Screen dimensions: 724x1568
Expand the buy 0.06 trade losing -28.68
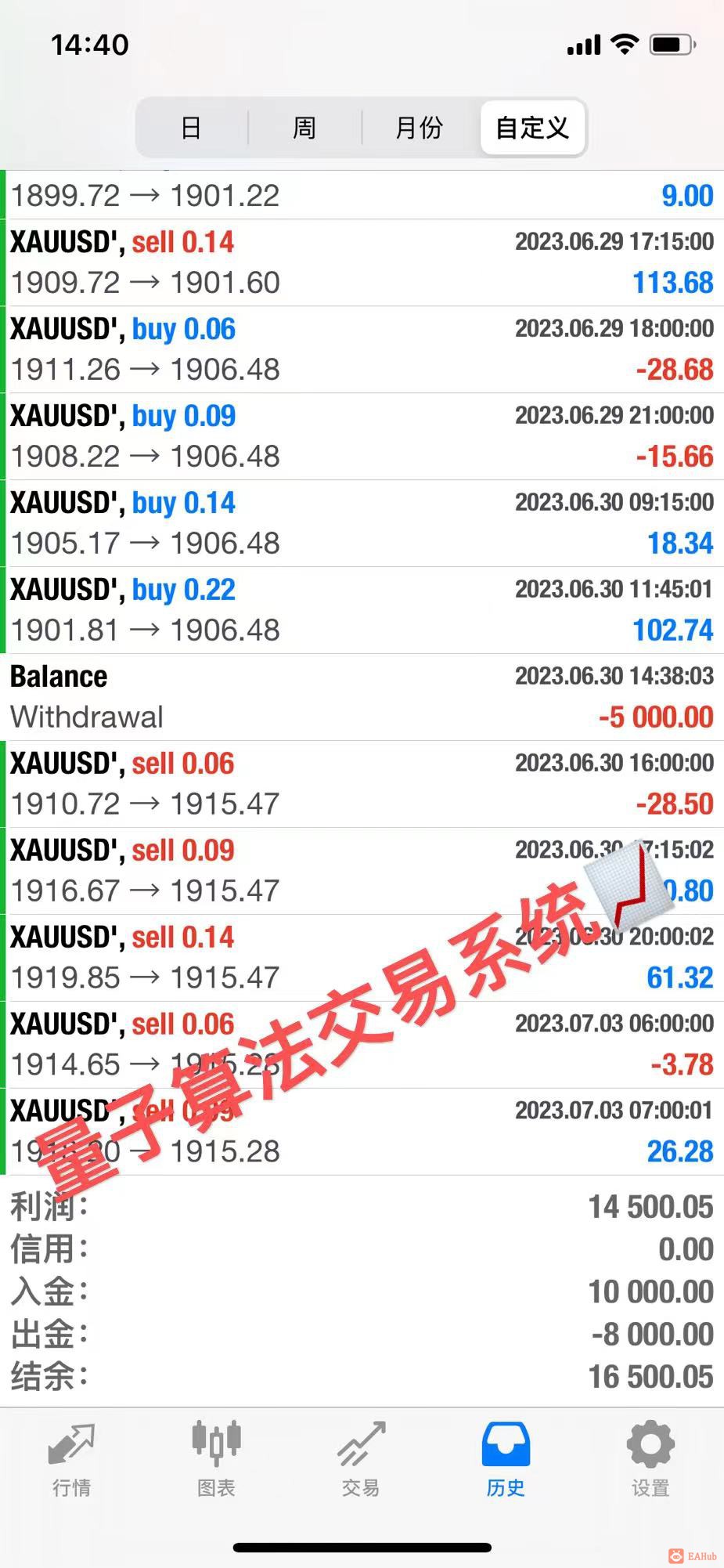(x=362, y=350)
